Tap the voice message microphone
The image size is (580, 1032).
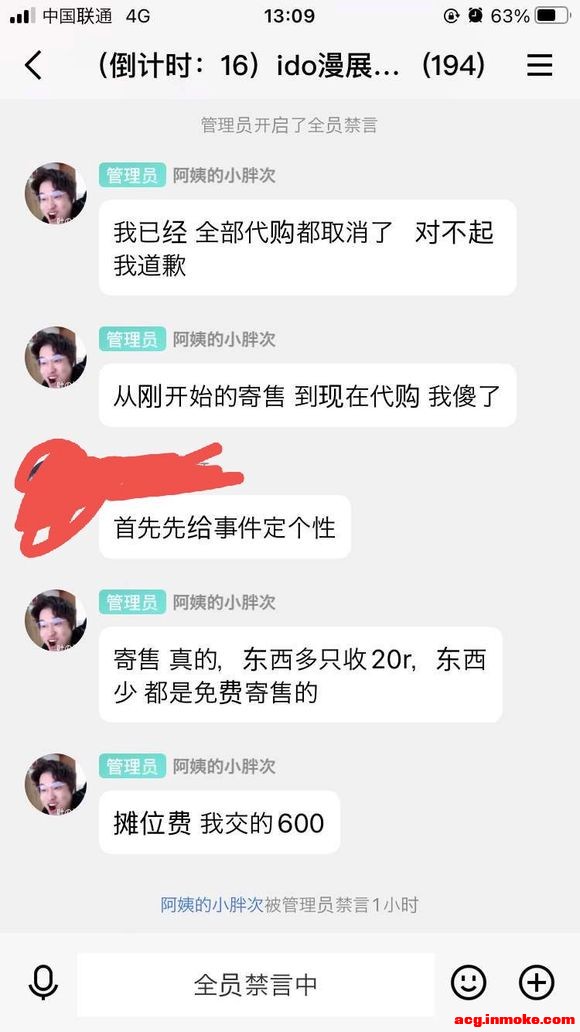(x=43, y=984)
